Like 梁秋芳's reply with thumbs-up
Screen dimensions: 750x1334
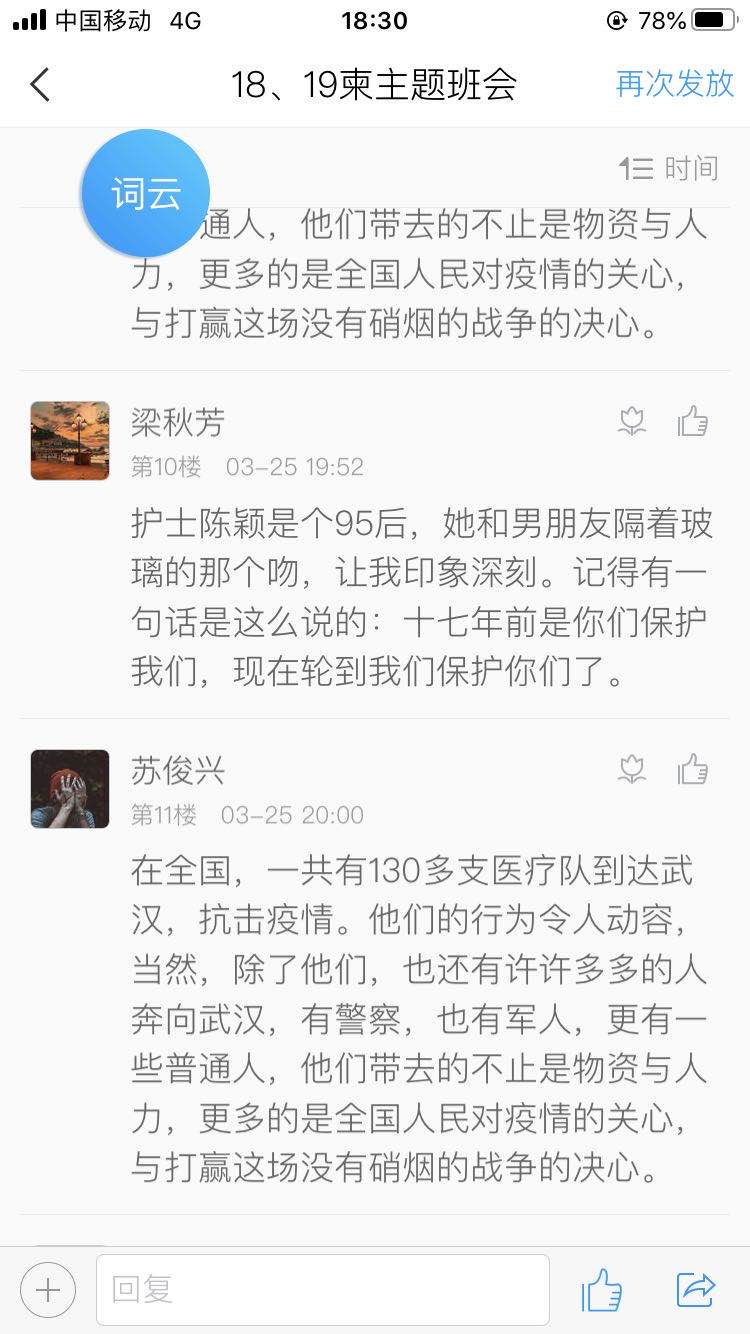coord(693,422)
